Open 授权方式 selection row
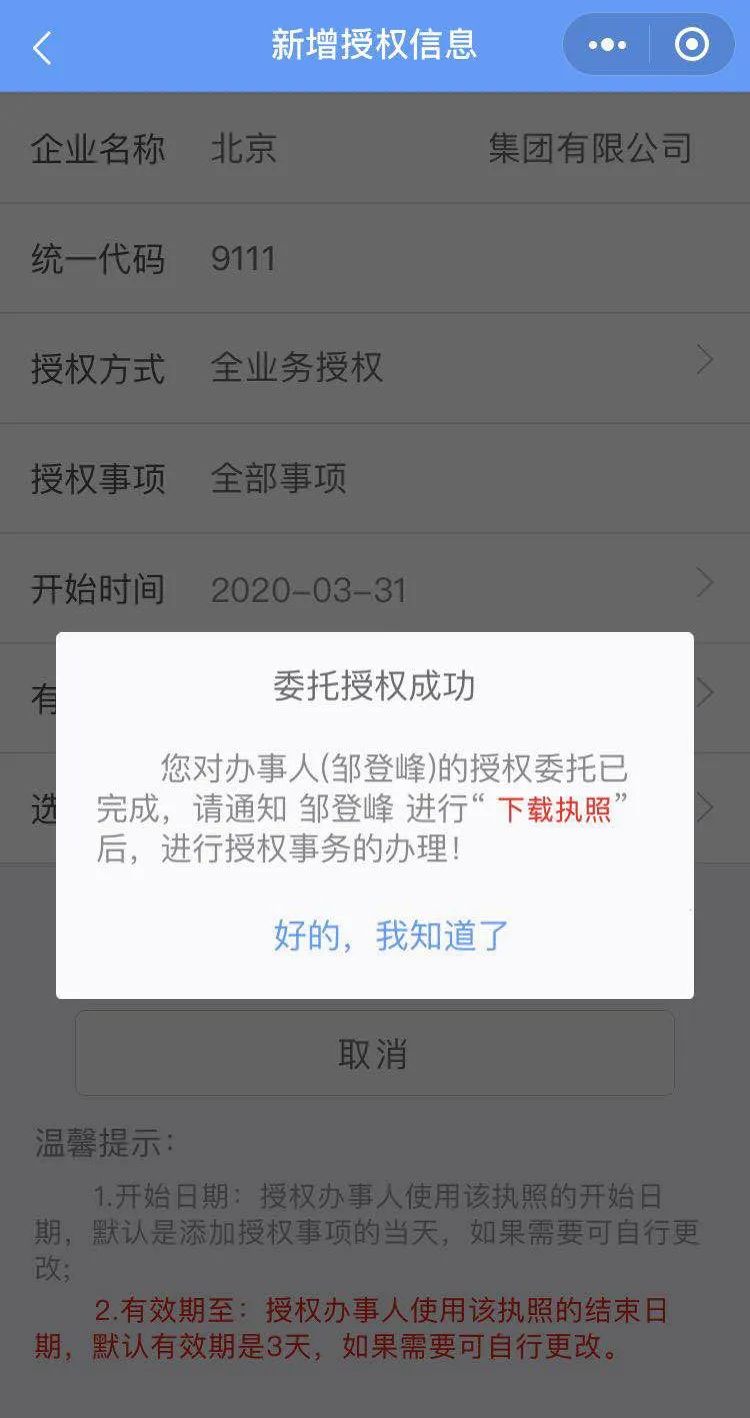This screenshot has width=750, height=1418. pos(375,368)
